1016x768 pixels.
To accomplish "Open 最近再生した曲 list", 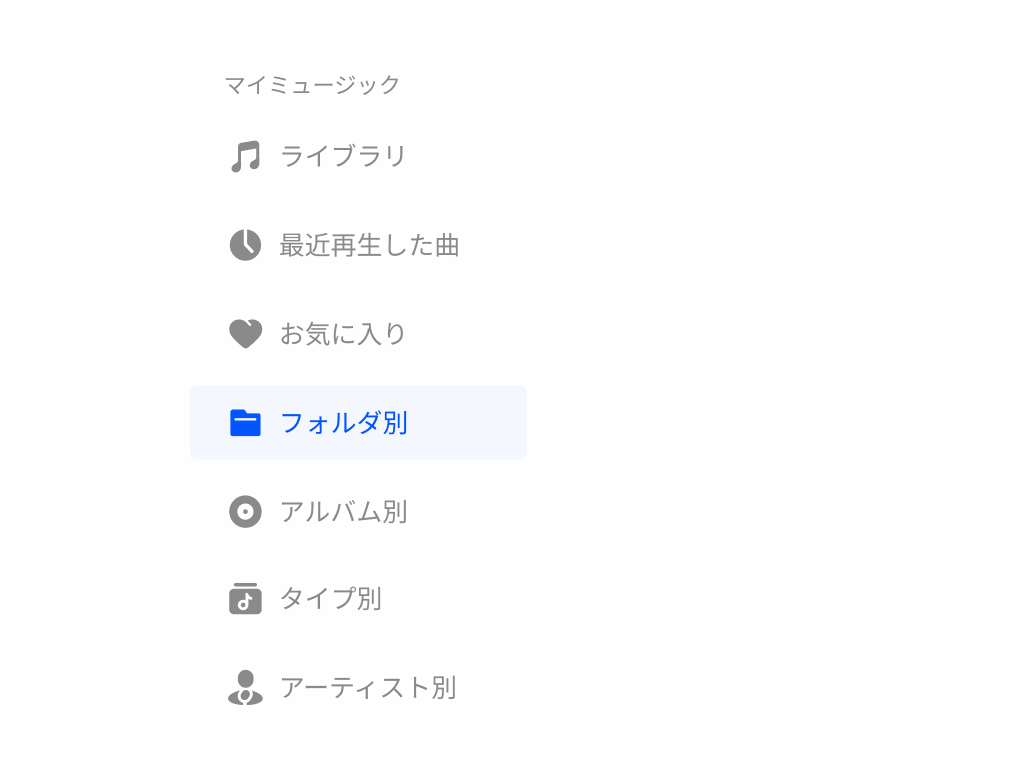I will coord(368,245).
